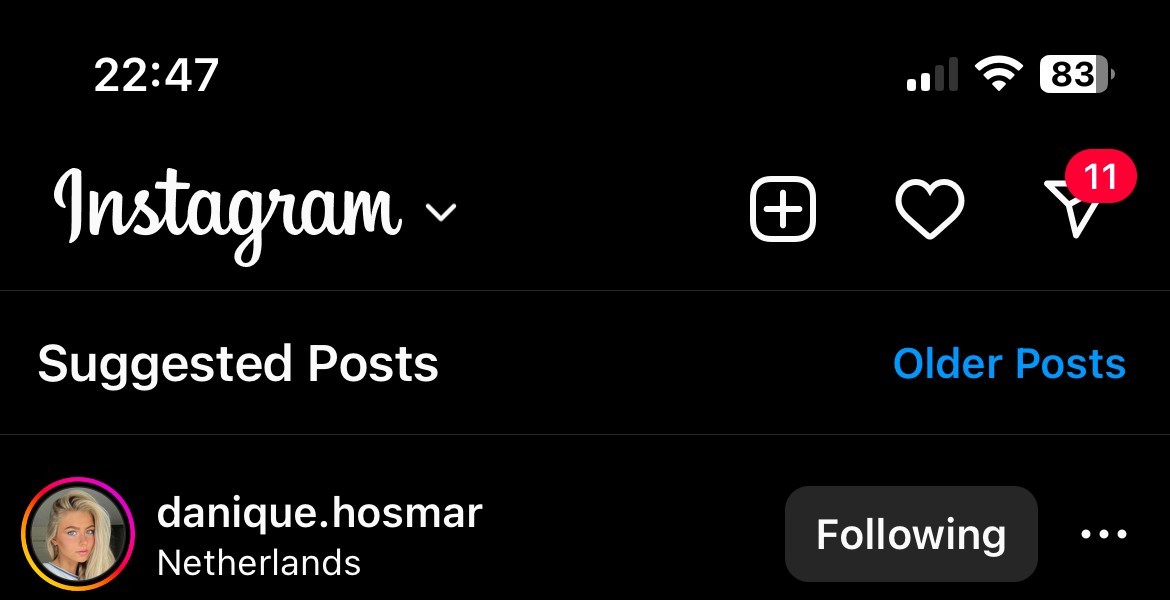Tap the Following button for danique.hosmar
Screen dimensions: 1170x600
pos(910,535)
